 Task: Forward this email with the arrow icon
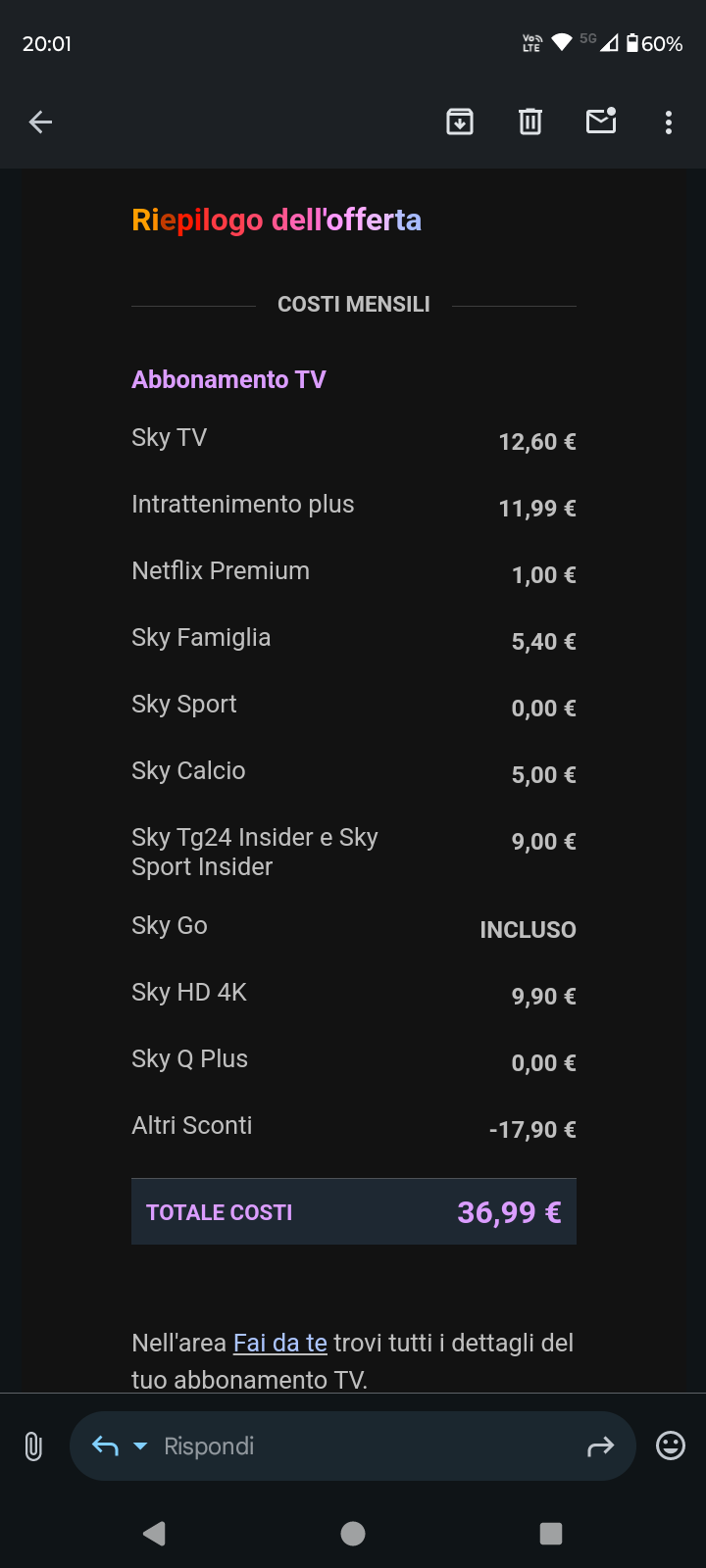[600, 1446]
